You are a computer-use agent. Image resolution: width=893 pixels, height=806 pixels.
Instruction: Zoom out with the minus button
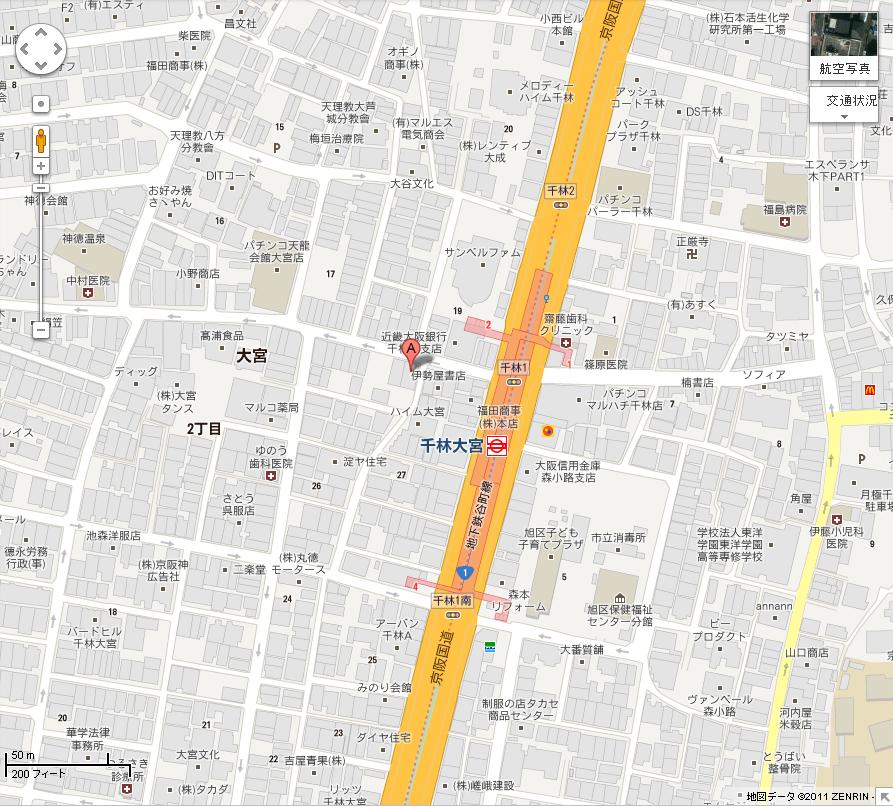(41, 328)
